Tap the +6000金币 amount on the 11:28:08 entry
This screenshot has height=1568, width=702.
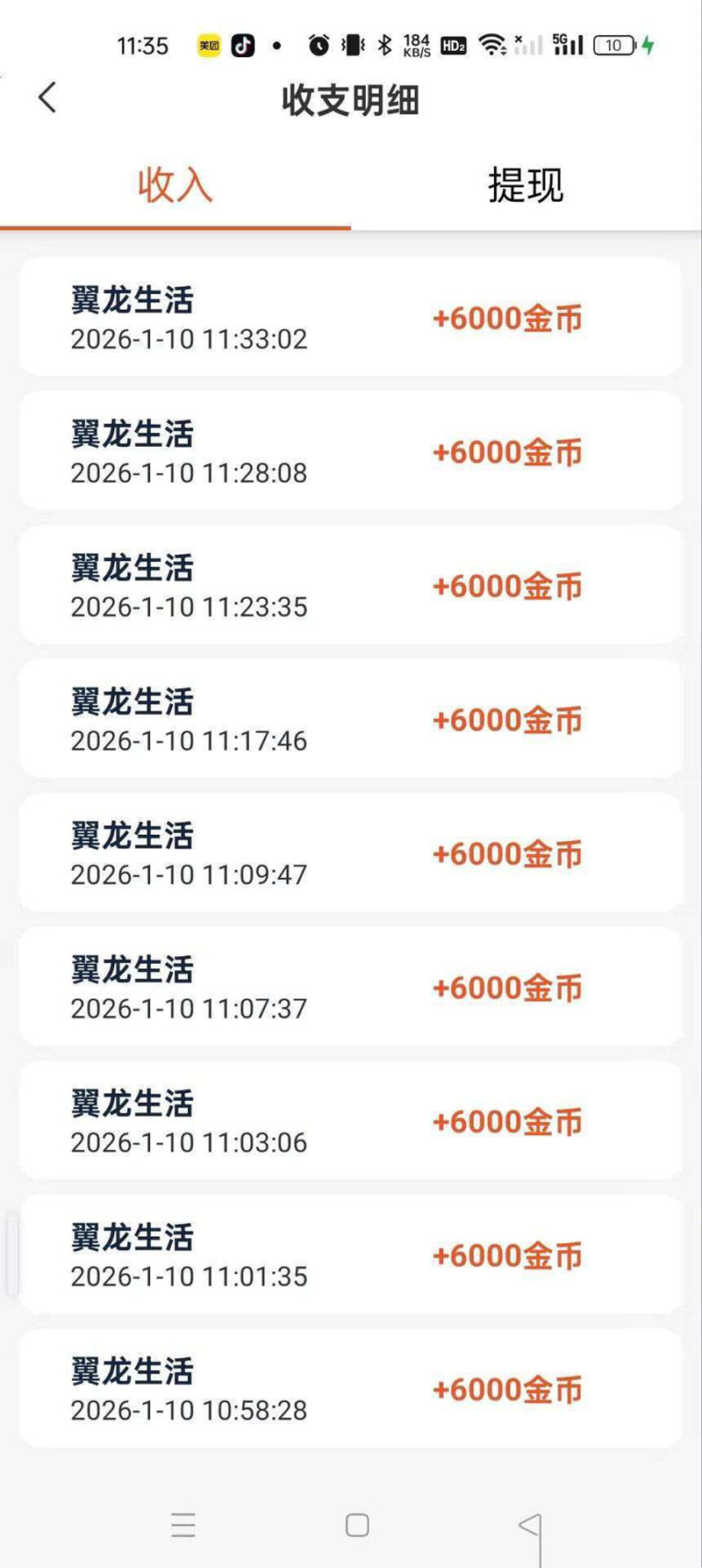507,451
